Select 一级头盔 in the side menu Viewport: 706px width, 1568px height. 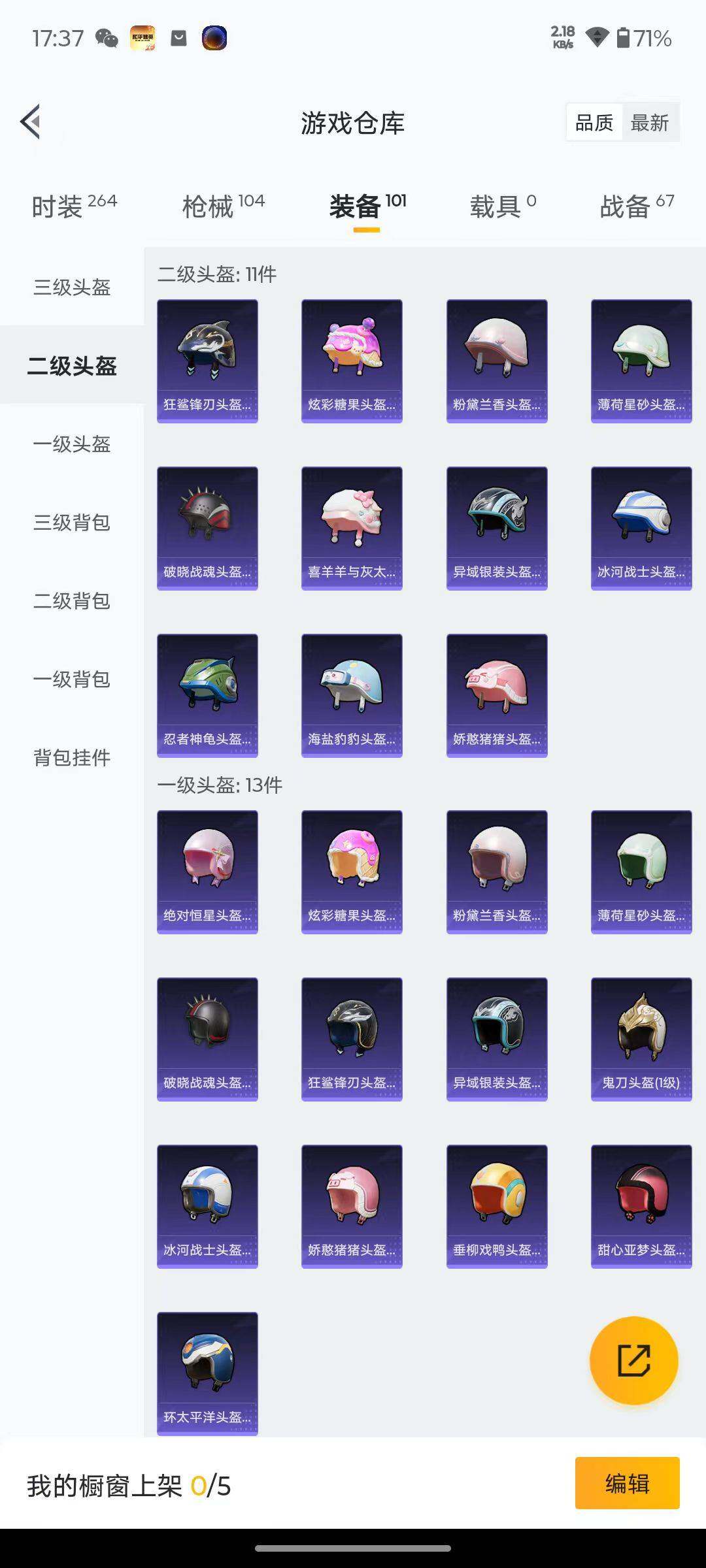[x=72, y=444]
